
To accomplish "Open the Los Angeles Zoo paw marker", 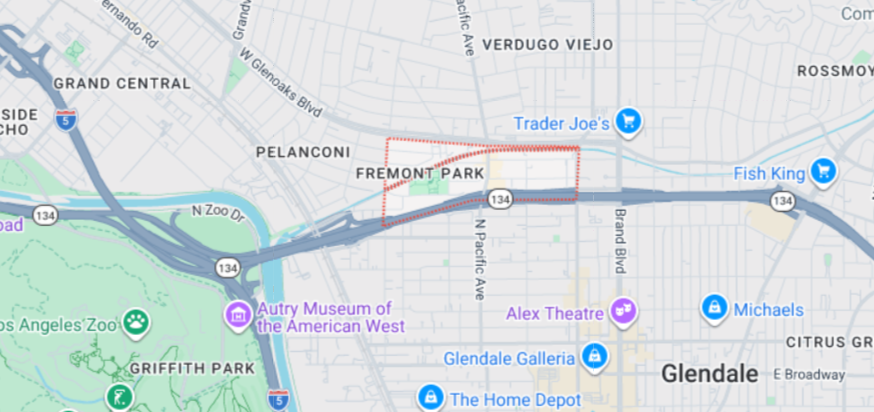I will tap(136, 322).
